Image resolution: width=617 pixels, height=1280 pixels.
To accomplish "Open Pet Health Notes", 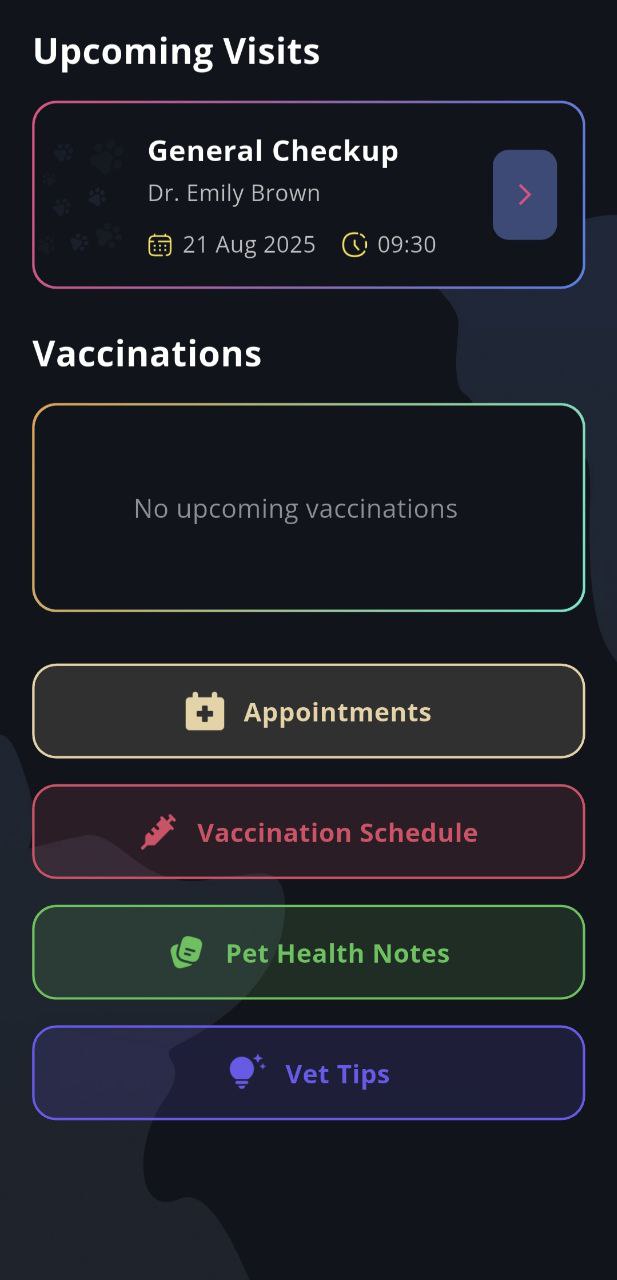I will [x=308, y=952].
